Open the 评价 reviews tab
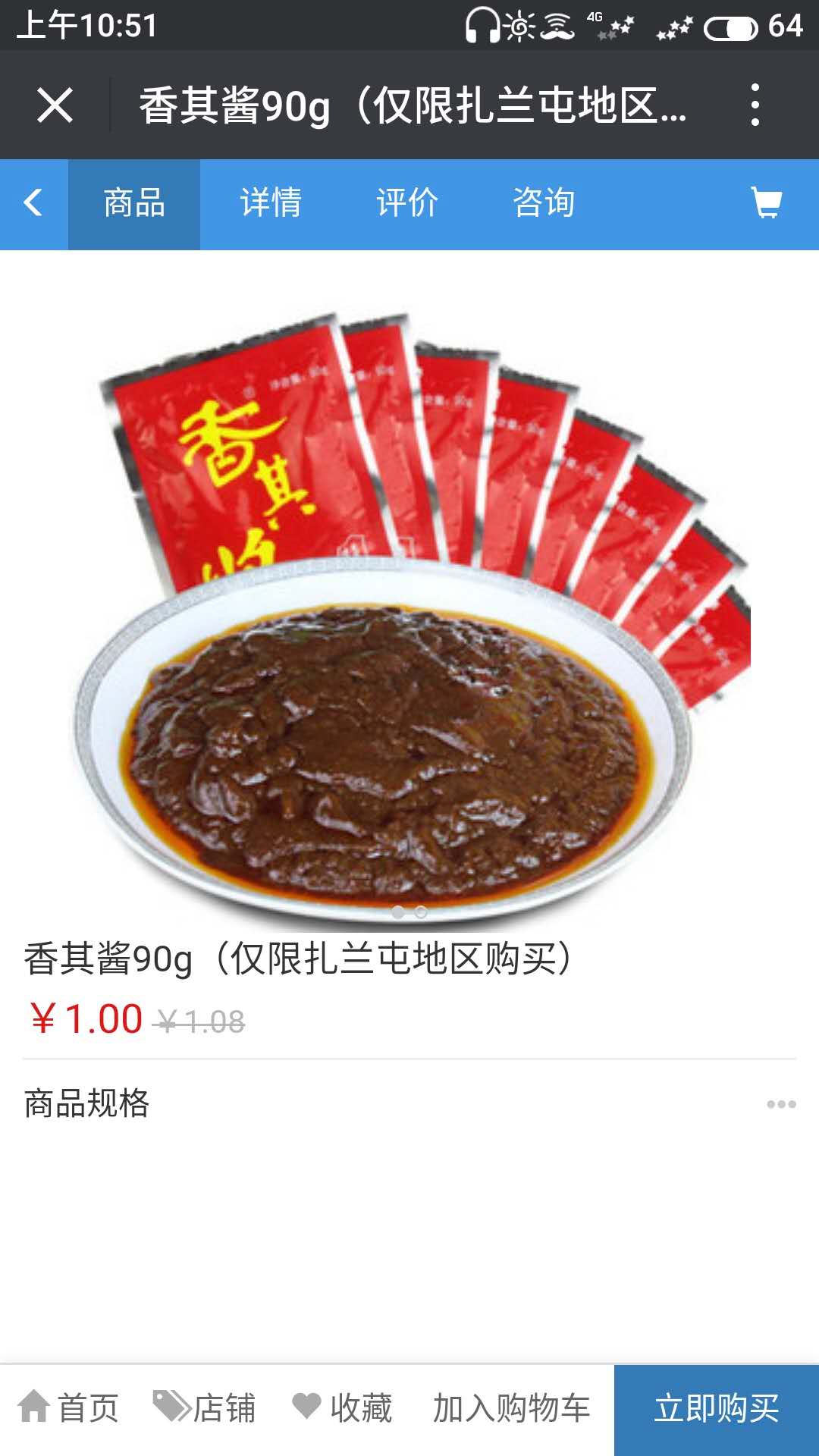819x1456 pixels. (x=407, y=203)
